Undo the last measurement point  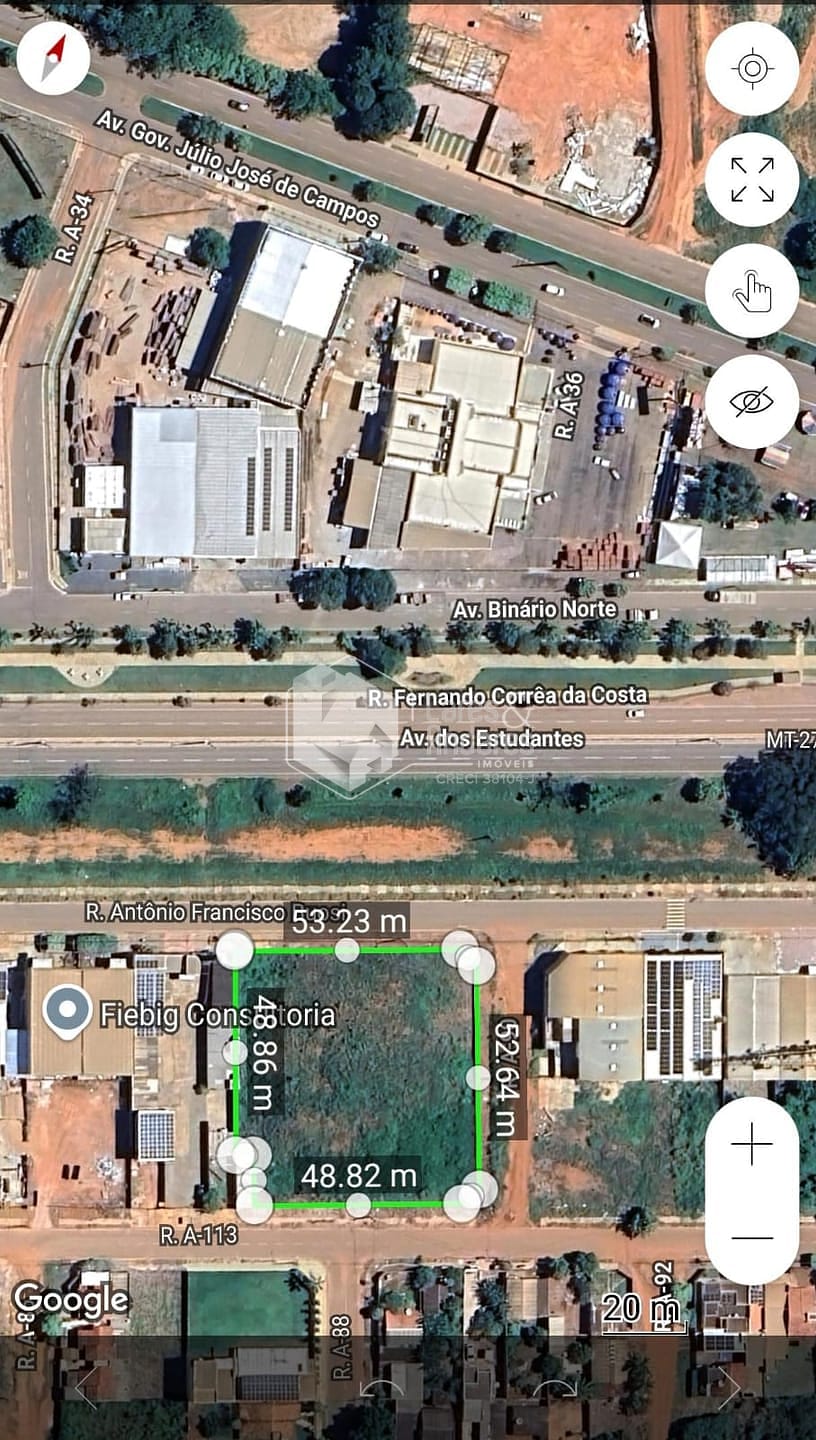(x=381, y=1388)
